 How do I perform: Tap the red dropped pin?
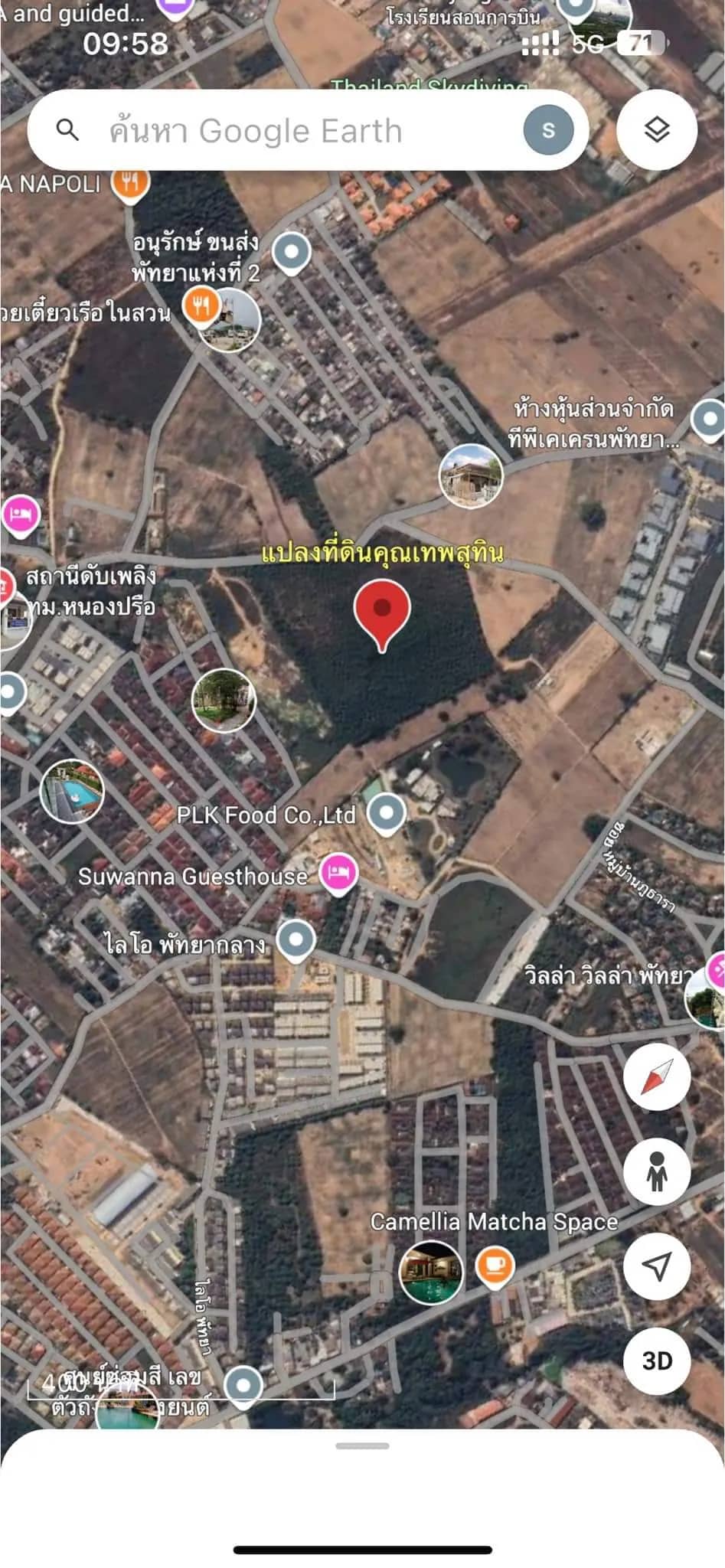(x=382, y=611)
